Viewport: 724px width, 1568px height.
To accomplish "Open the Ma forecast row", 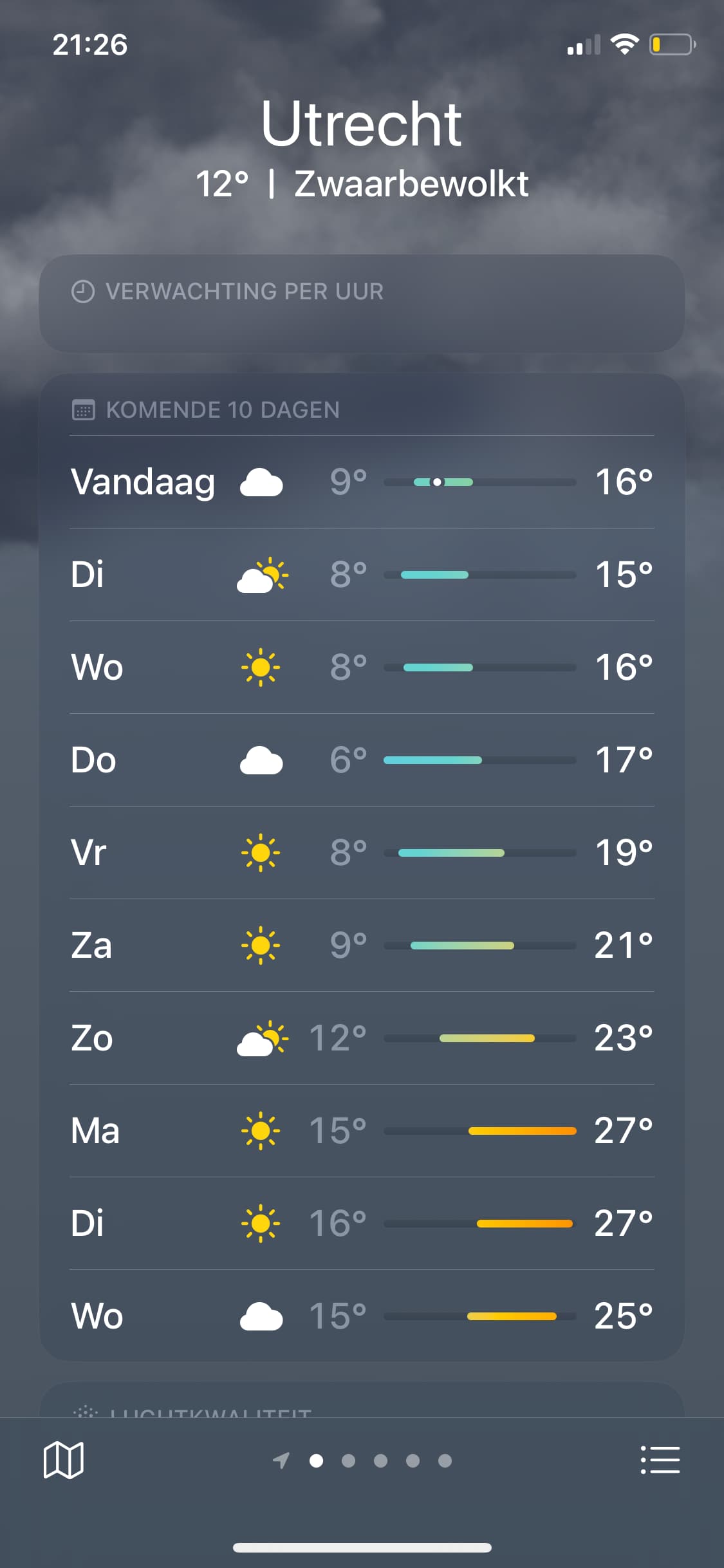I will pyautogui.click(x=362, y=1131).
